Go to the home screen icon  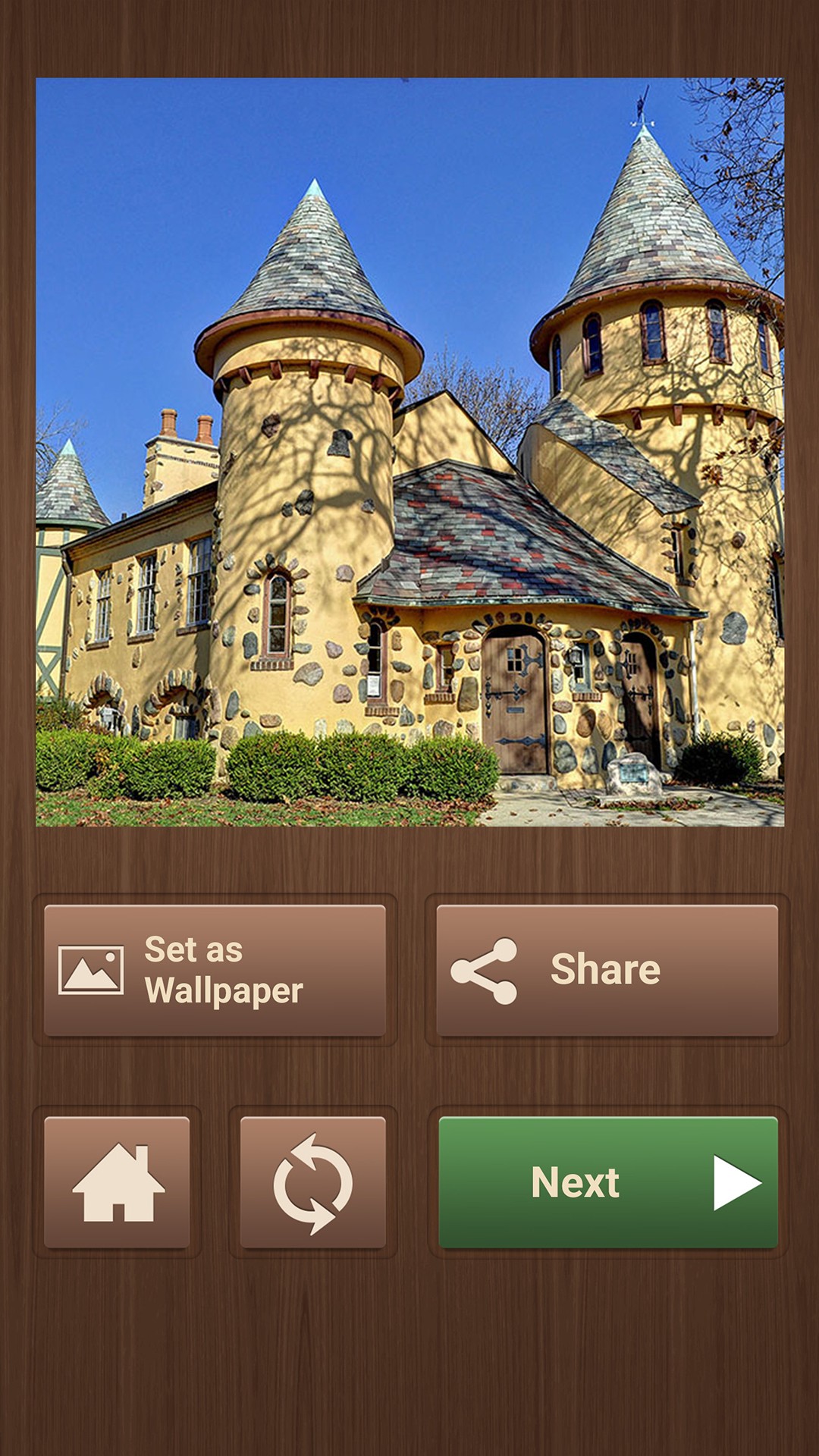click(x=117, y=1181)
